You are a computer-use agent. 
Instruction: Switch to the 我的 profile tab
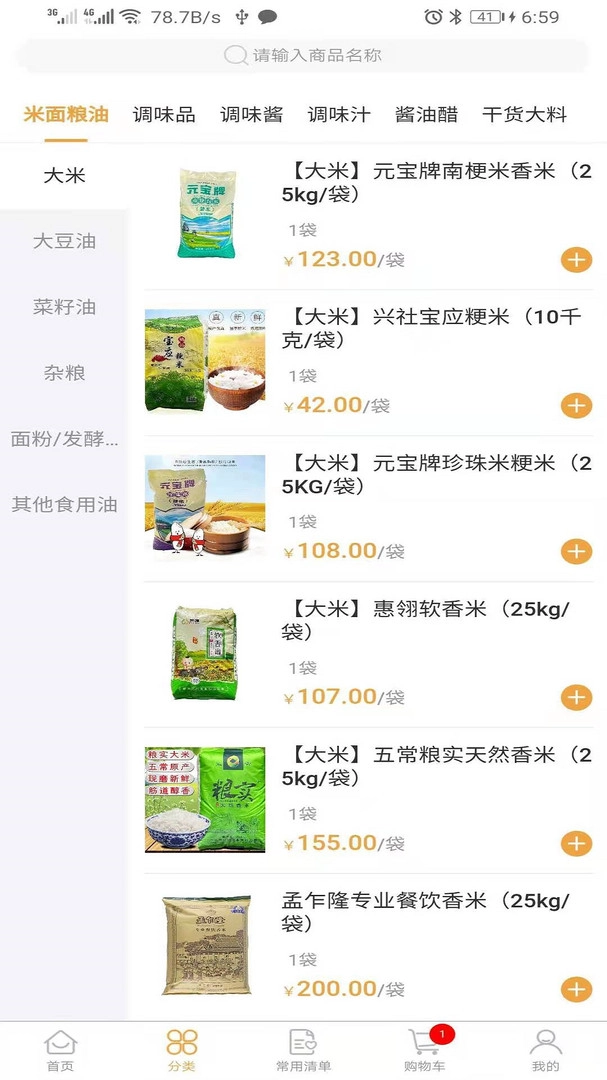[x=545, y=1051]
